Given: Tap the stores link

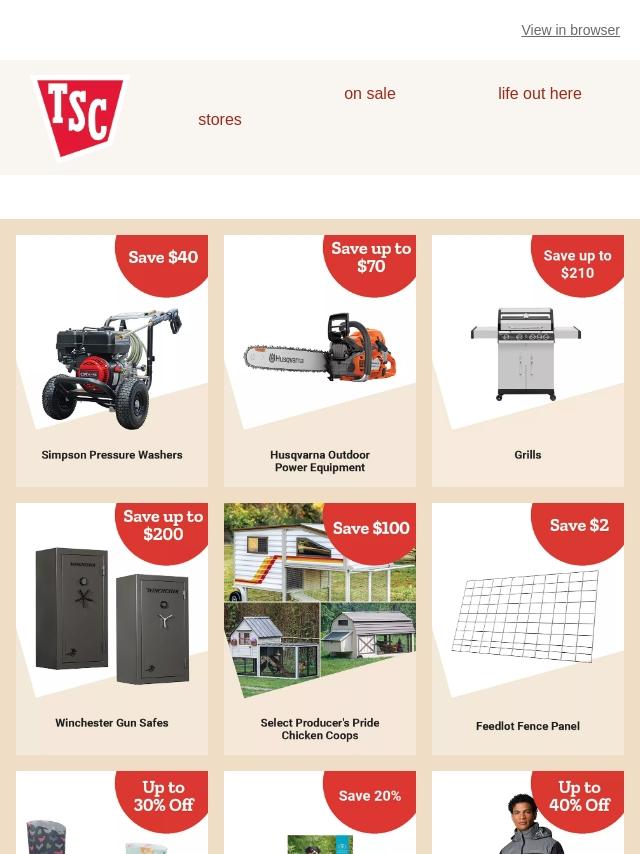Looking at the screenshot, I should pyautogui.click(x=220, y=120).
